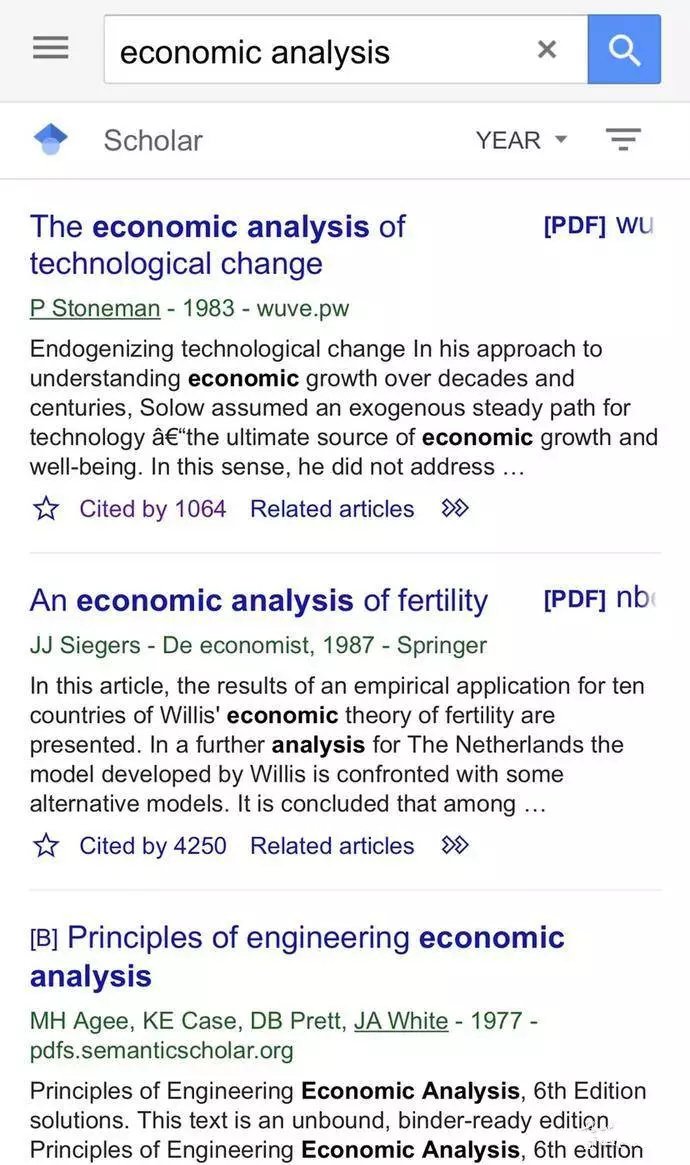Save the Stoneman article with star
The width and height of the screenshot is (690, 1165).
tap(46, 509)
